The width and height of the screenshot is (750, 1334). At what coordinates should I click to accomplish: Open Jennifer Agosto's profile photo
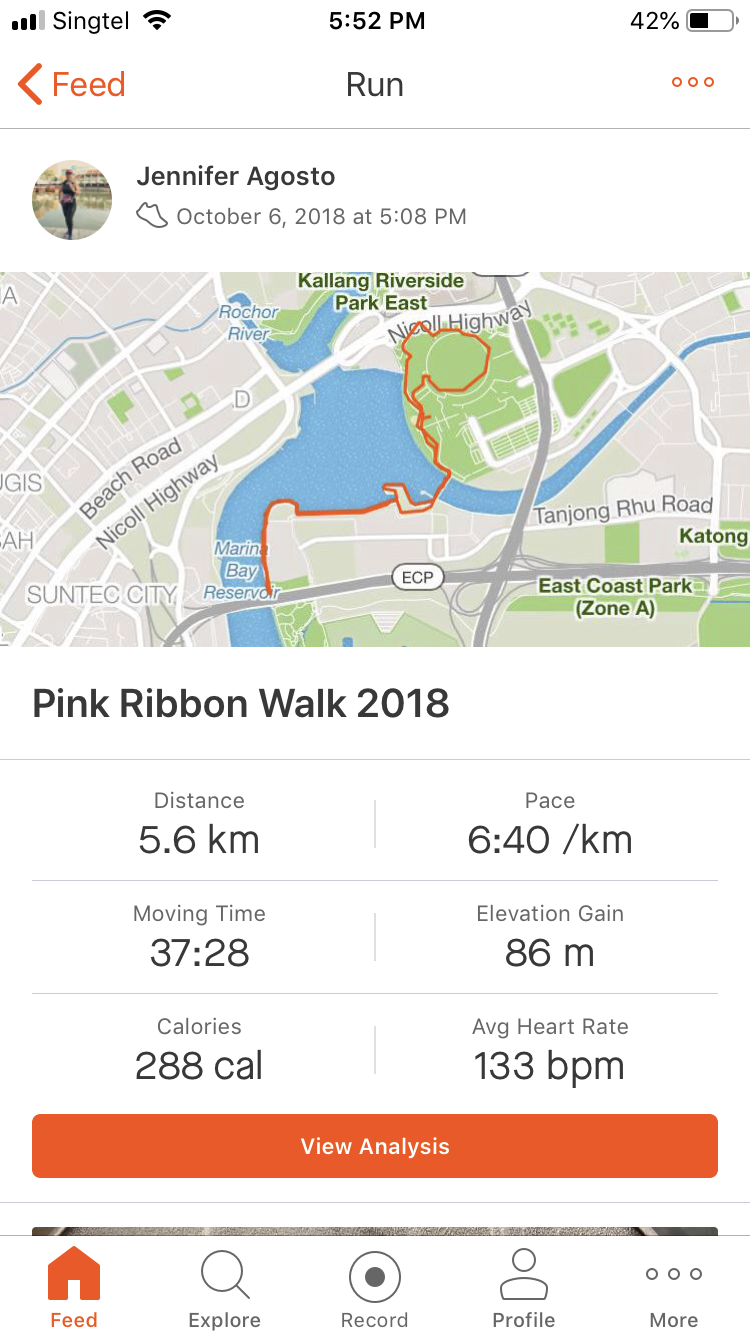(72, 200)
